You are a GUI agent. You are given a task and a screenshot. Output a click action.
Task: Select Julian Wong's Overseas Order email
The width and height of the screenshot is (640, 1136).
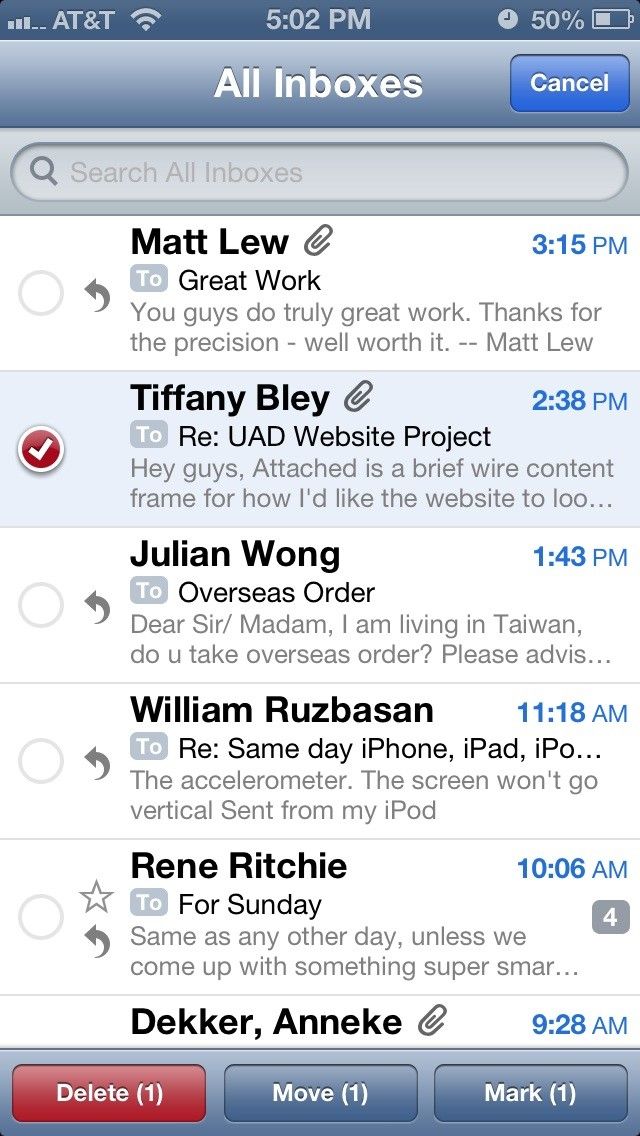tap(41, 606)
